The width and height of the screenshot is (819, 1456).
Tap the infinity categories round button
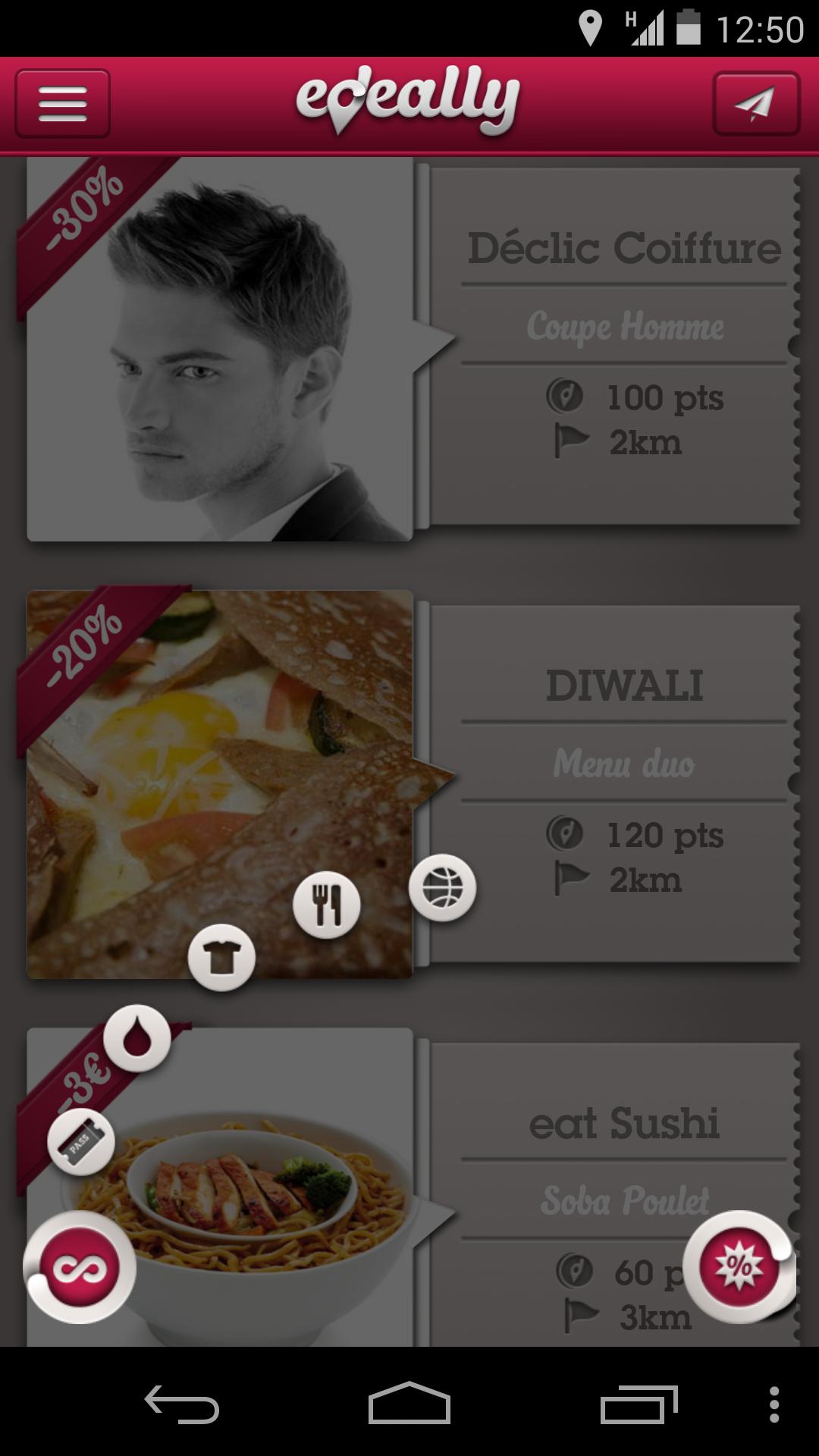click(x=80, y=1268)
